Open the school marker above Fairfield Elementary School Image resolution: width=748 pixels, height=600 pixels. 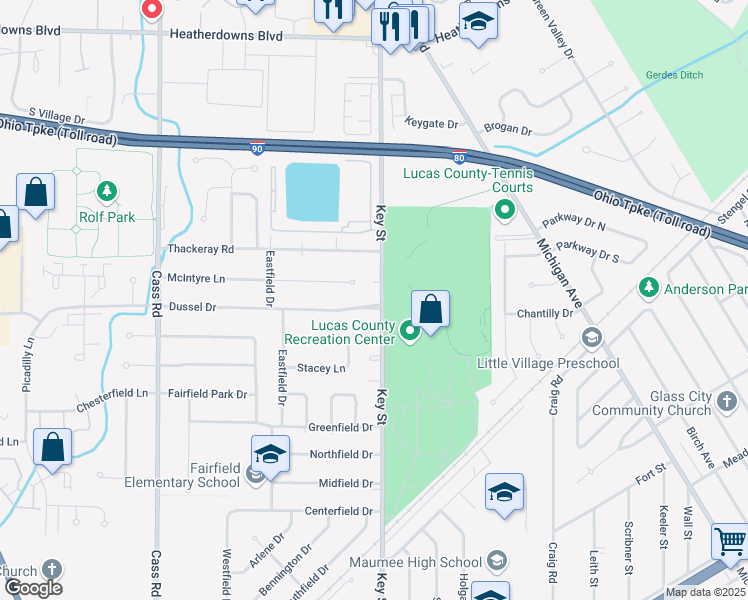click(270, 455)
